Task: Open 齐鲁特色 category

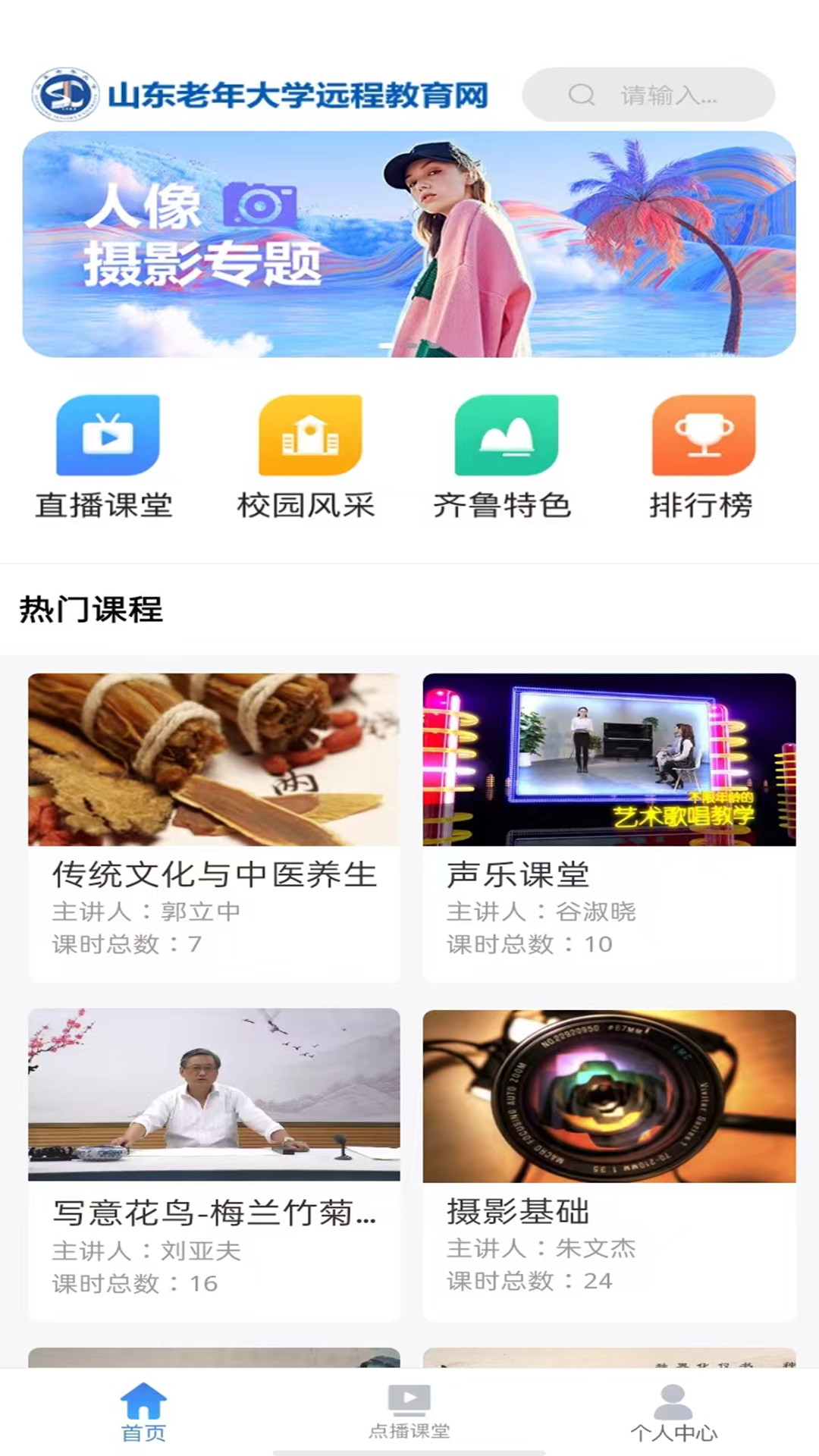Action: (x=504, y=457)
